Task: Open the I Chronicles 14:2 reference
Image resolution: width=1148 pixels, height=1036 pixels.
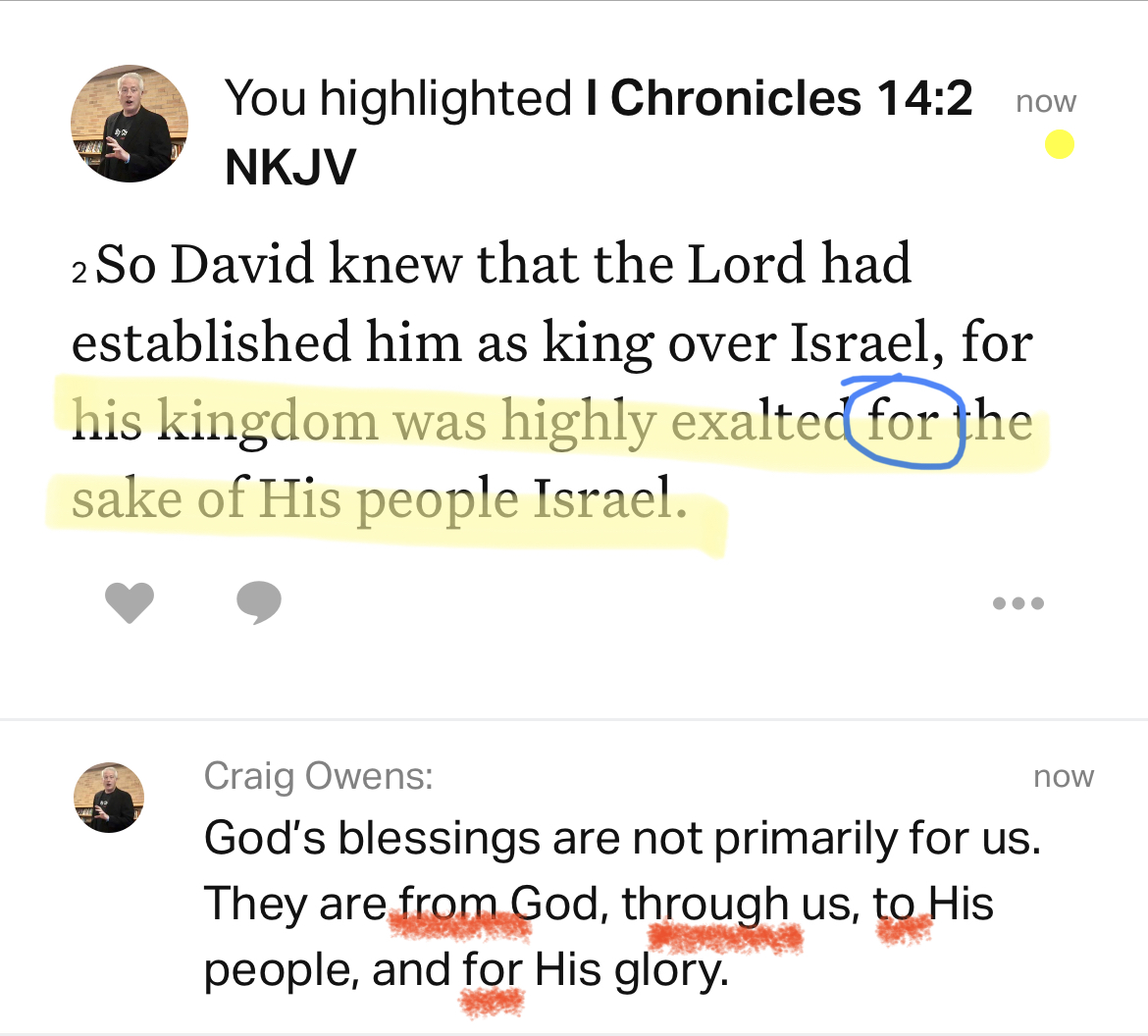Action: point(778,98)
